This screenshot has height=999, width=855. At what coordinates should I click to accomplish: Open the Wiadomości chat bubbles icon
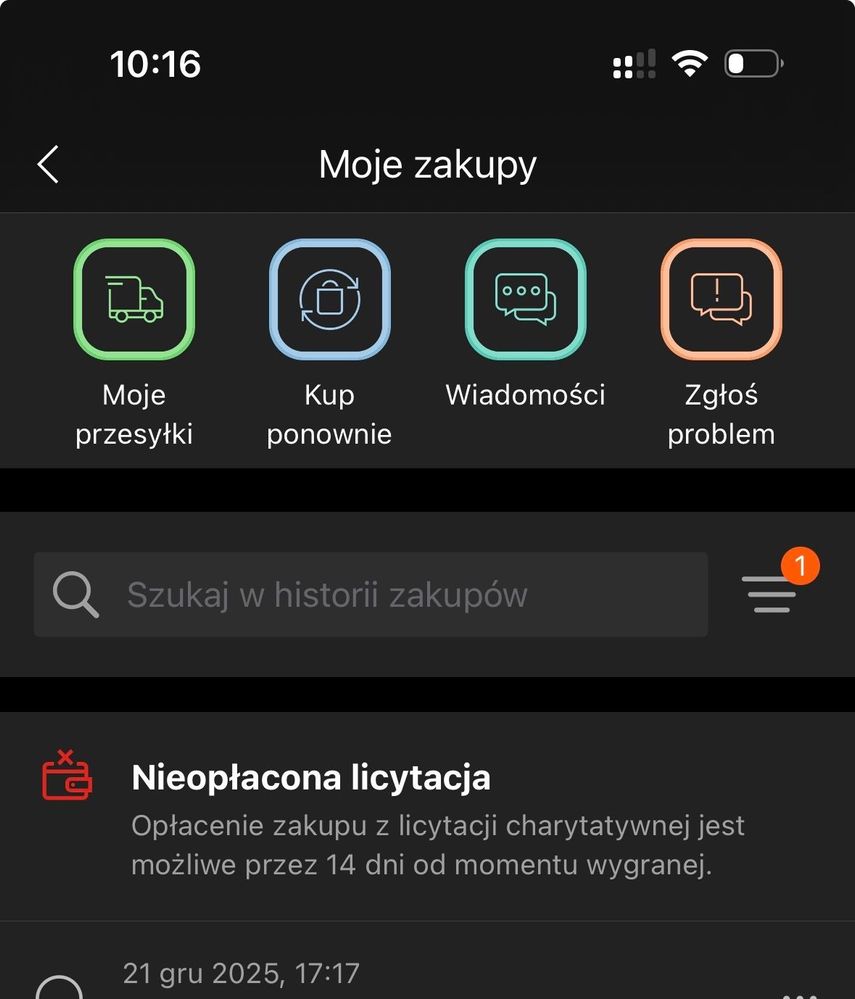525,299
